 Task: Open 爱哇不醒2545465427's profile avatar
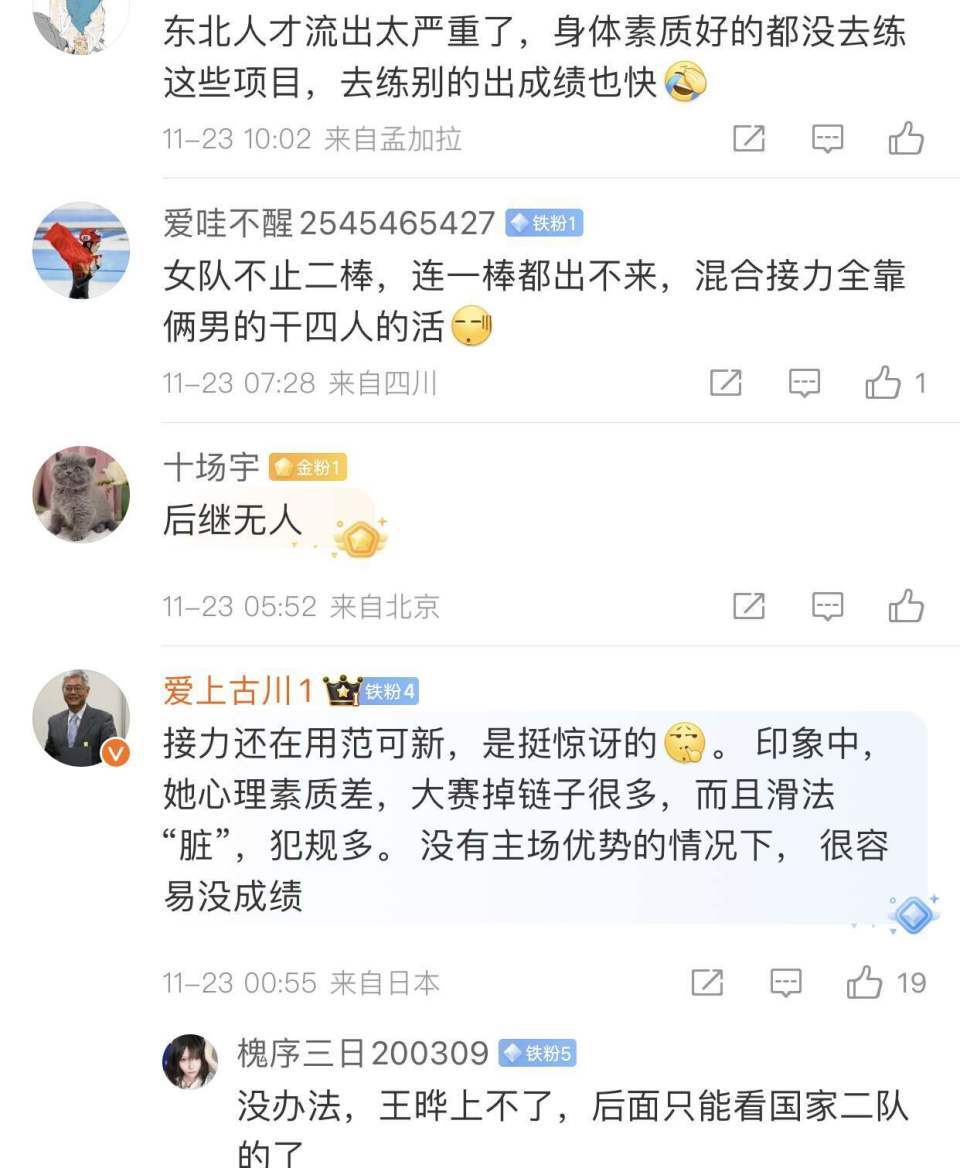click(81, 250)
